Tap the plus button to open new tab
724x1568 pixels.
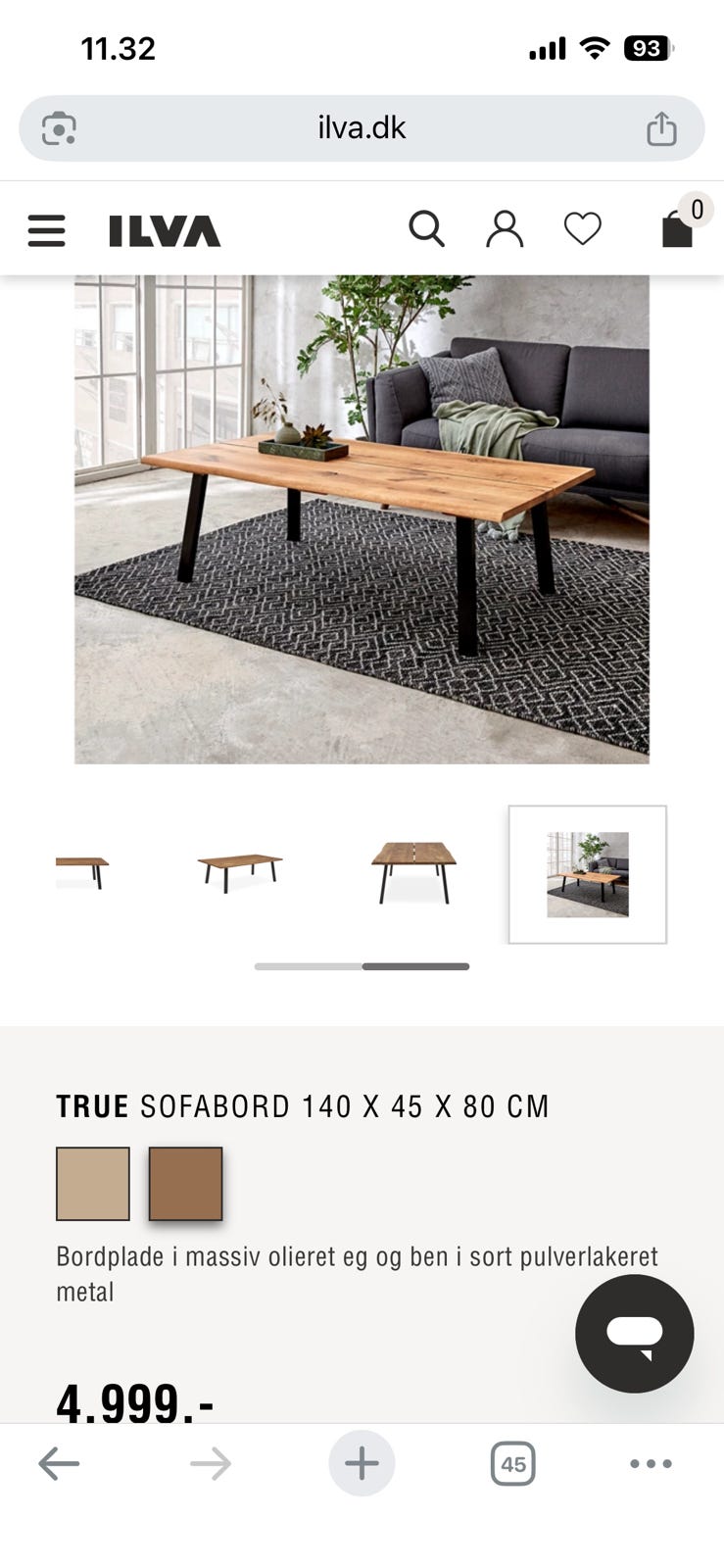(362, 1464)
